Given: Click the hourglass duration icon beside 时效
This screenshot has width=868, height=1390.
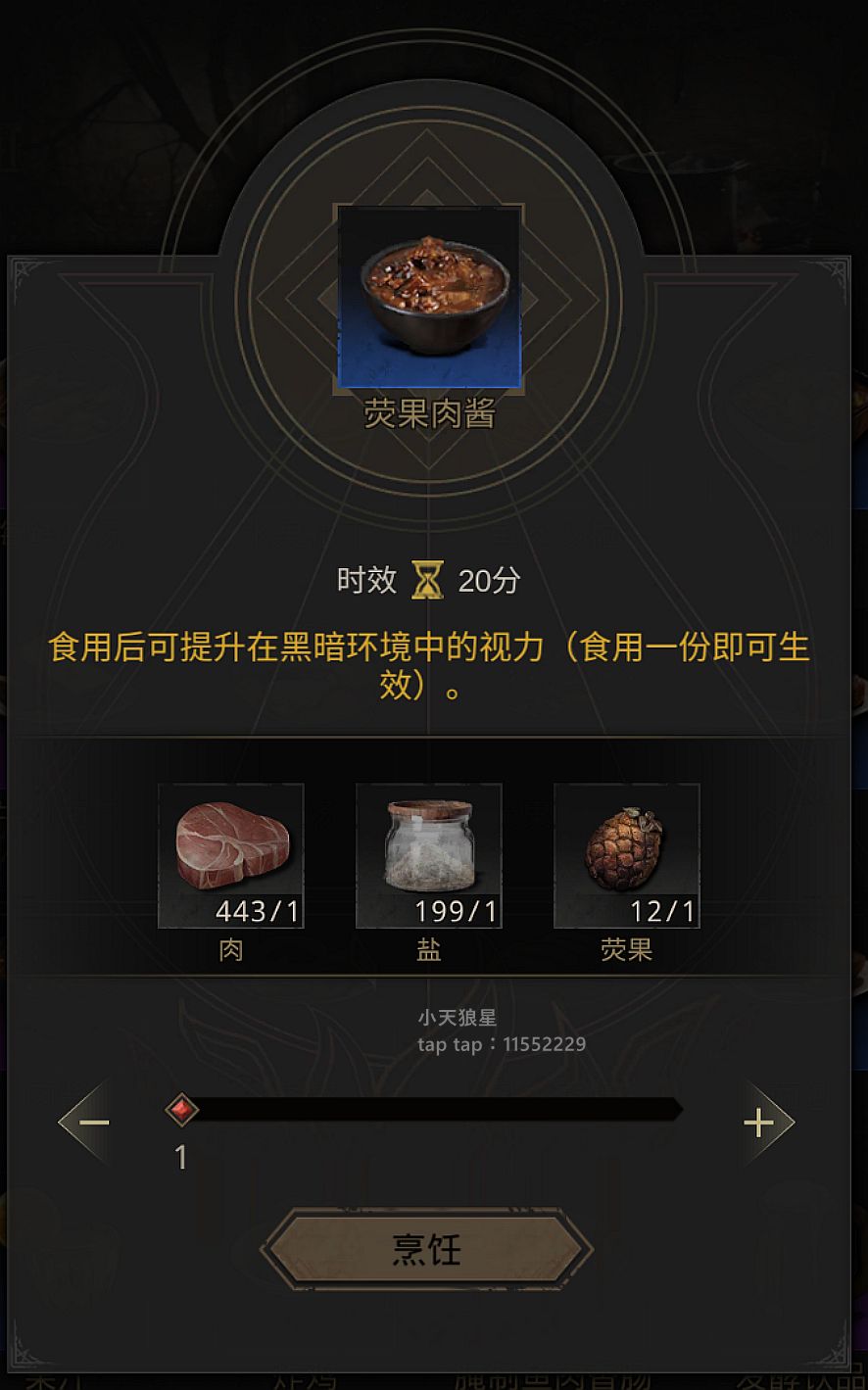Looking at the screenshot, I should click(428, 580).
